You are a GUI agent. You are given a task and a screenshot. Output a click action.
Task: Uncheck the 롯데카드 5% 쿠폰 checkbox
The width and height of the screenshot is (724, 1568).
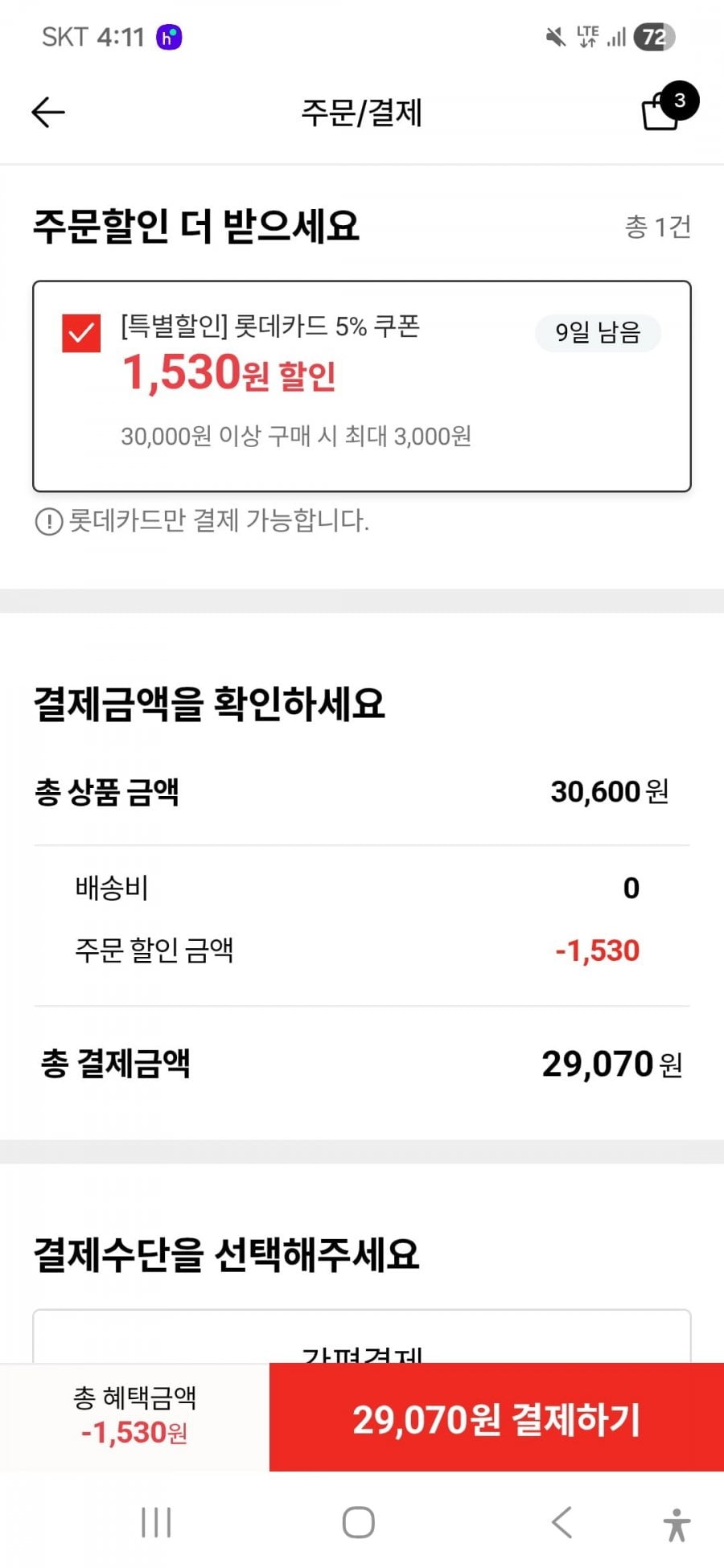[81, 333]
